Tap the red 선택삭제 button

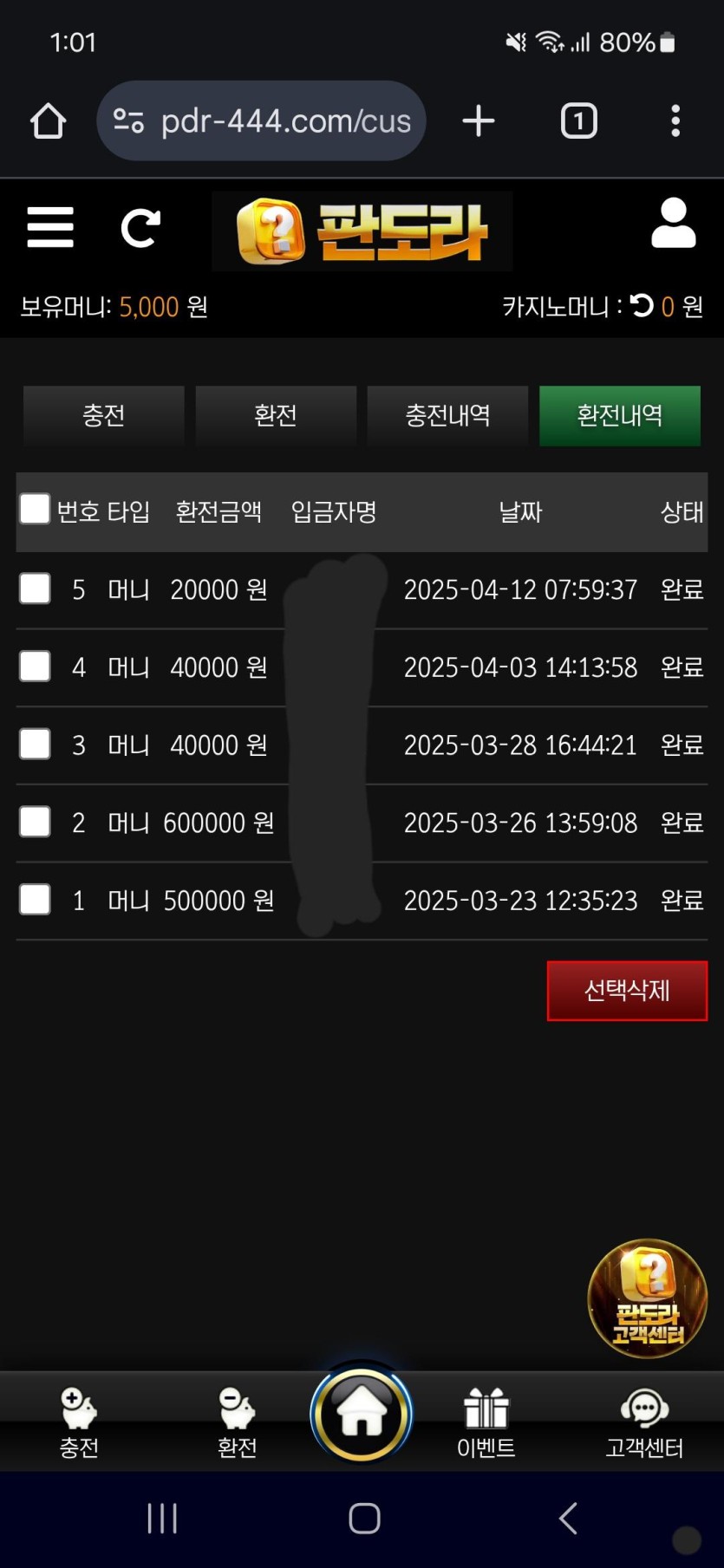click(x=626, y=990)
